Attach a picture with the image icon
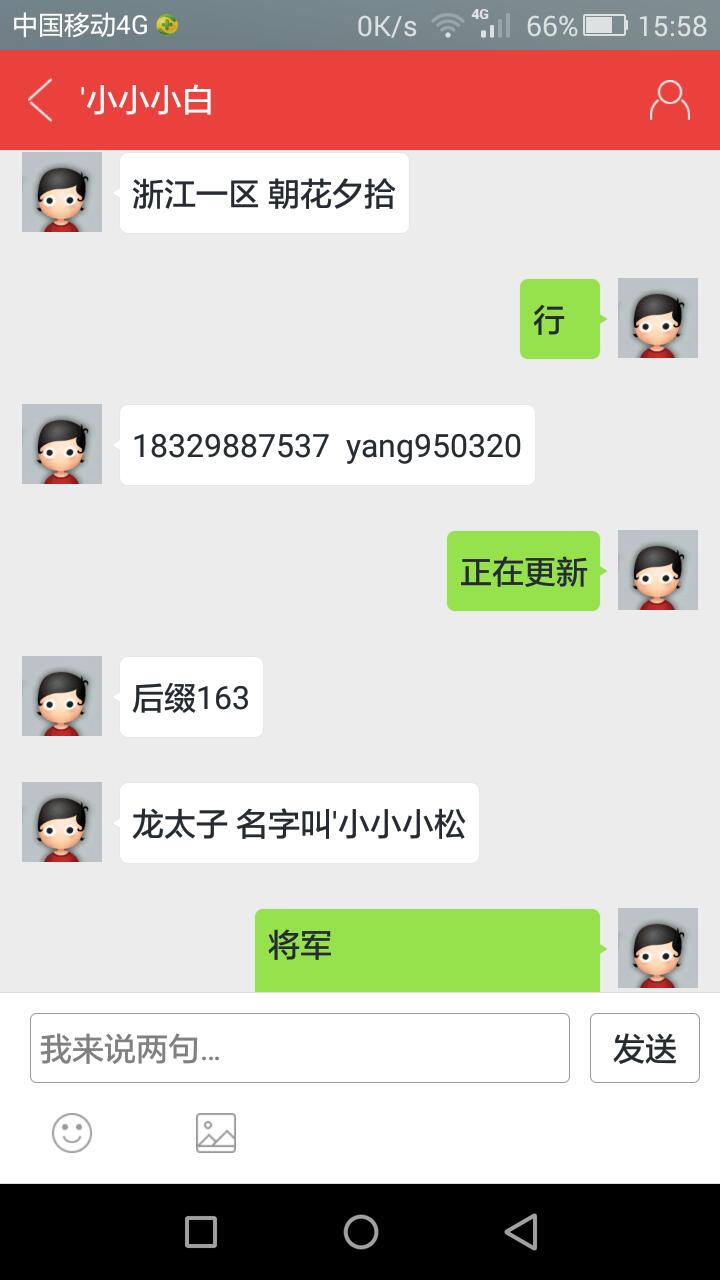 click(216, 1133)
